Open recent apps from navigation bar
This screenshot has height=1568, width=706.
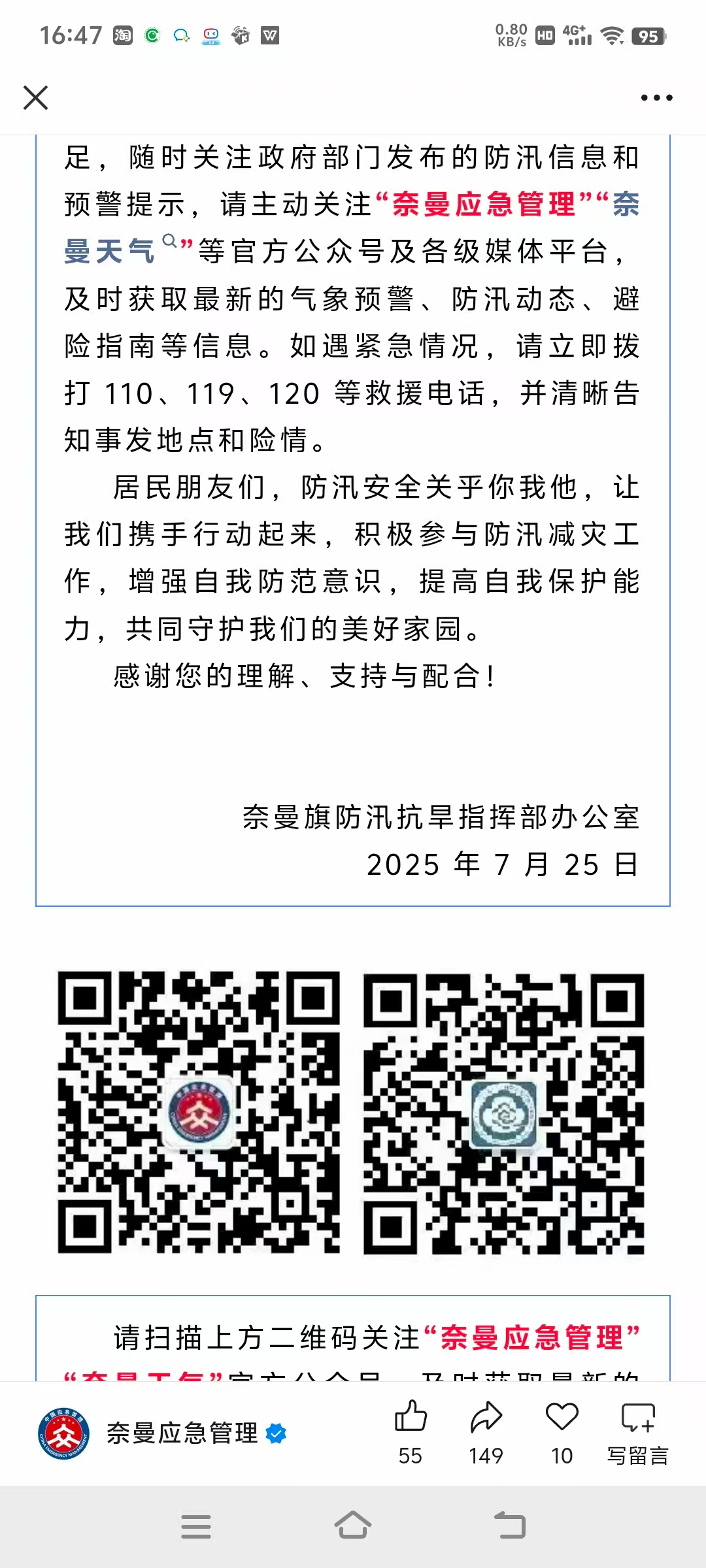[x=196, y=1526]
